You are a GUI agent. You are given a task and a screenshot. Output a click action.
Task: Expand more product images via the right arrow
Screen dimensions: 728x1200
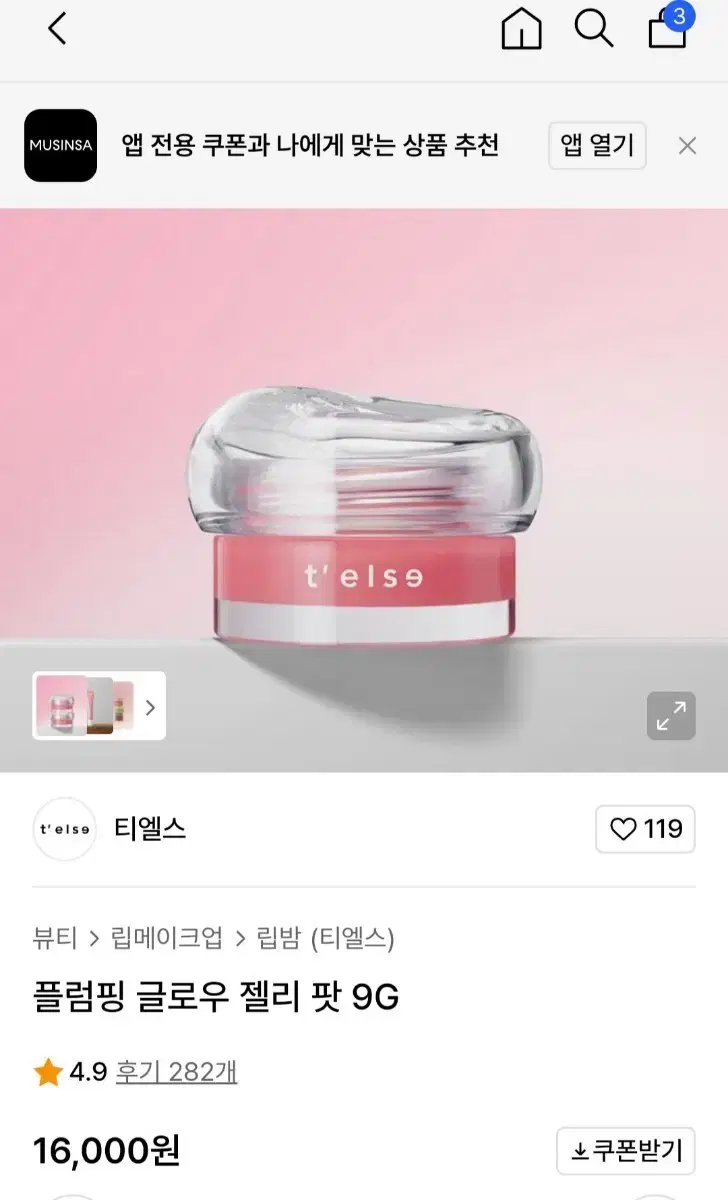click(150, 707)
